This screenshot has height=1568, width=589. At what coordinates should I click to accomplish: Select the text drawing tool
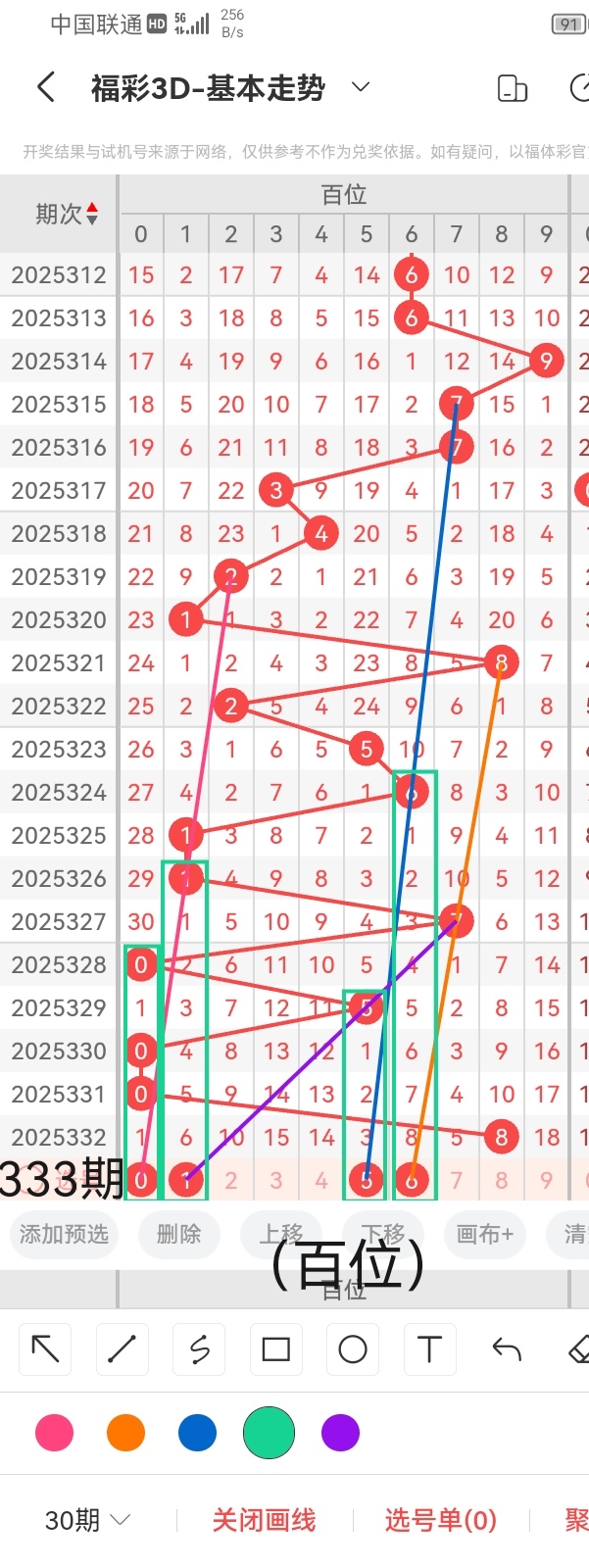(x=429, y=1349)
